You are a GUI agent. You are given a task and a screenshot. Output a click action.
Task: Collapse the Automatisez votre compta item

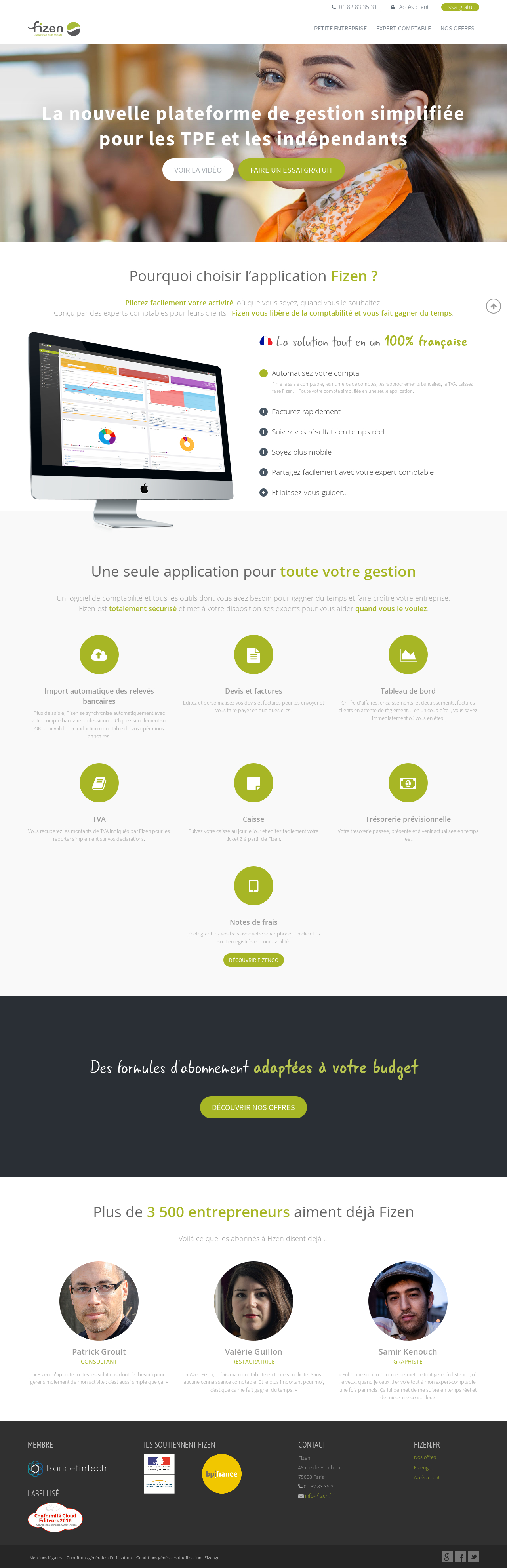pyautogui.click(x=263, y=373)
